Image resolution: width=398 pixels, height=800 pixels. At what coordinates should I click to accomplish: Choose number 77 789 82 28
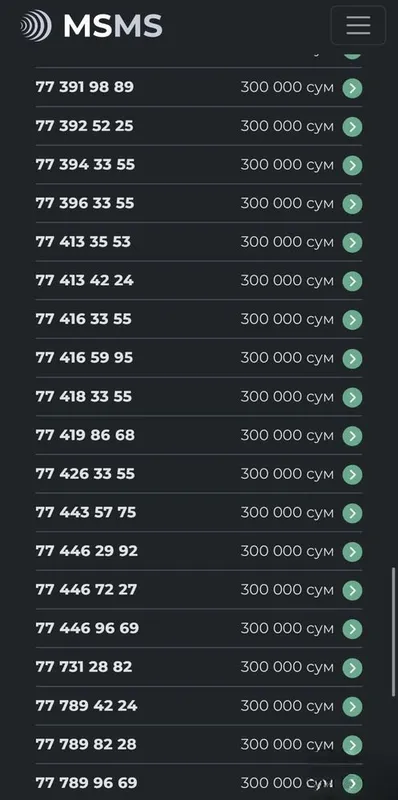click(86, 744)
